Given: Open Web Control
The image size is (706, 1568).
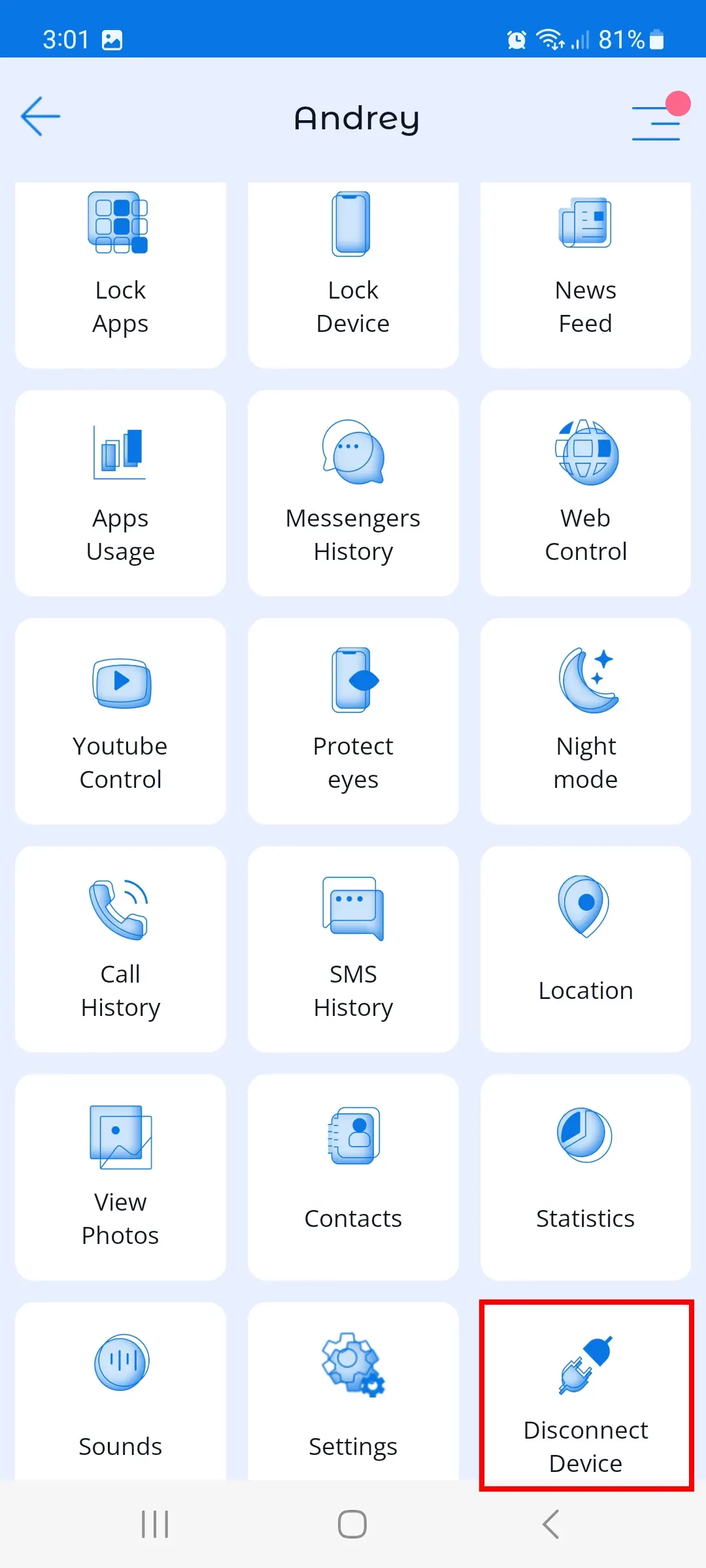Looking at the screenshot, I should coord(586,493).
